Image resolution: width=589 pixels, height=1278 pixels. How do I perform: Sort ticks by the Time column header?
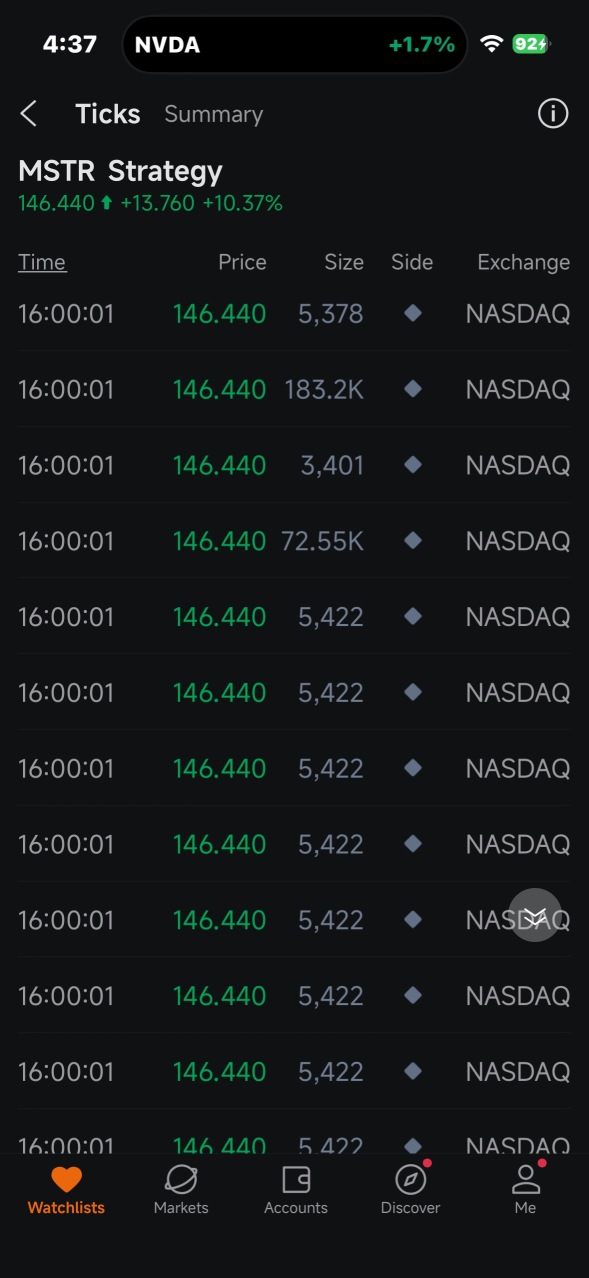(42, 263)
